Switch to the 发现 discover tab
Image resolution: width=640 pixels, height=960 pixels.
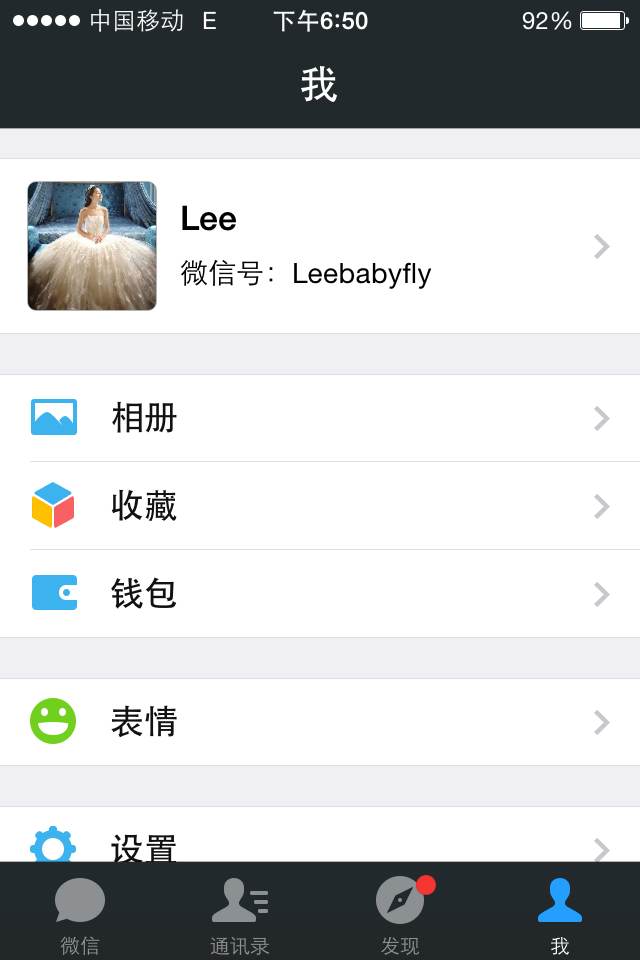[400, 914]
